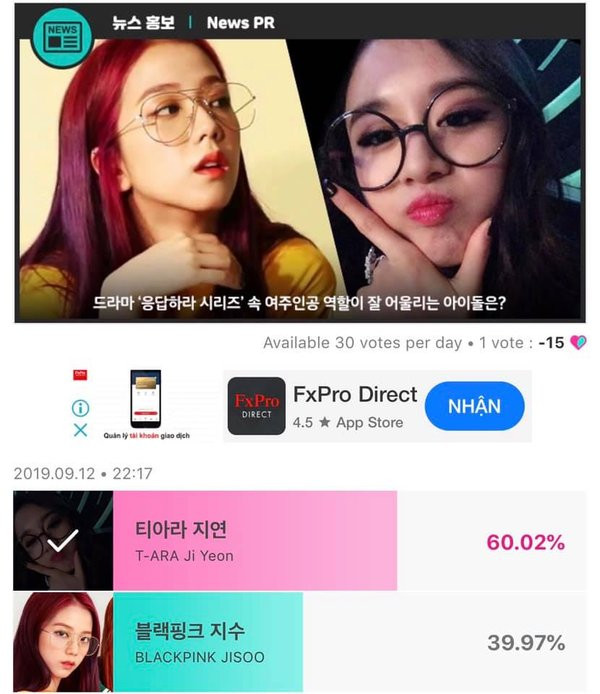Open the ad info icon
The width and height of the screenshot is (600, 694).
pos(80,408)
